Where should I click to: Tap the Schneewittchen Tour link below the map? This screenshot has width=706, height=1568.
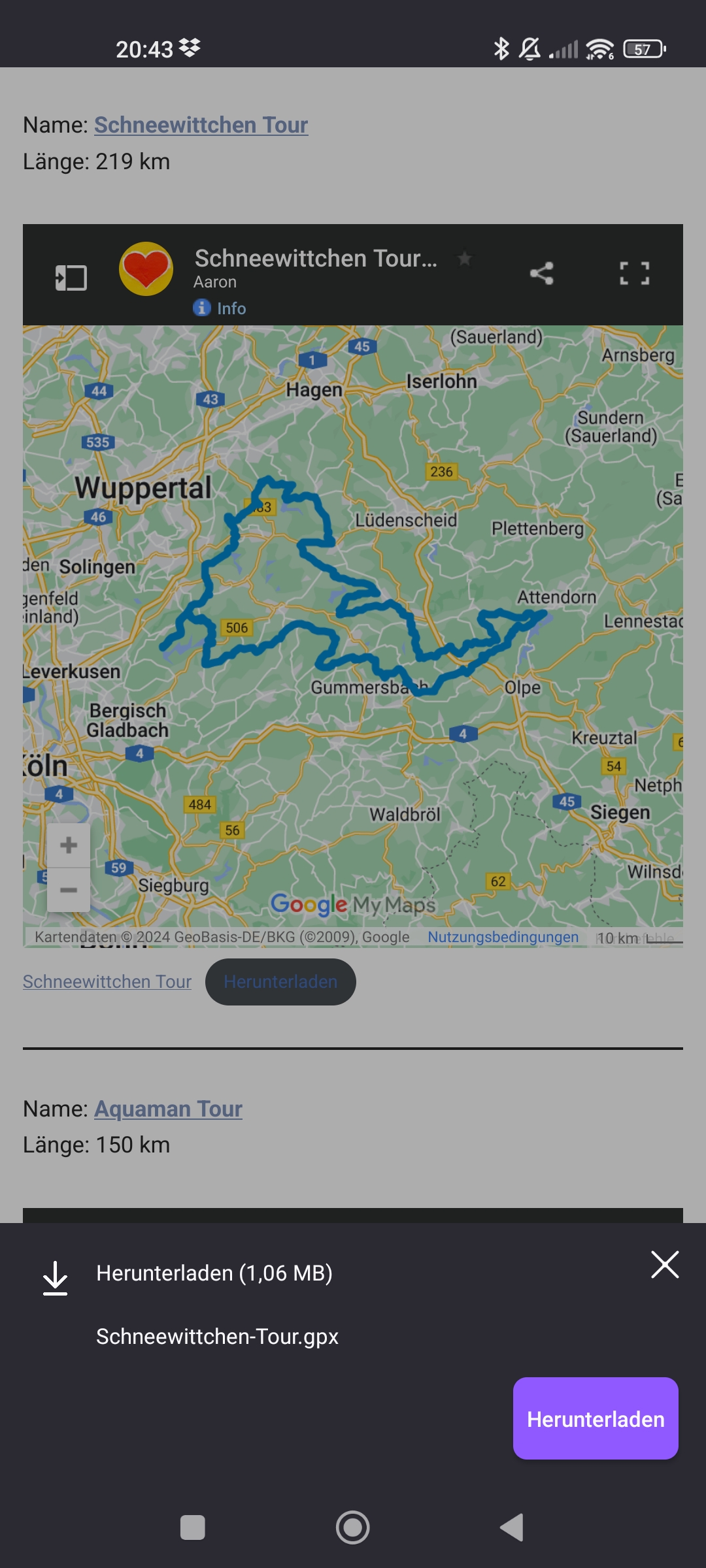point(107,981)
